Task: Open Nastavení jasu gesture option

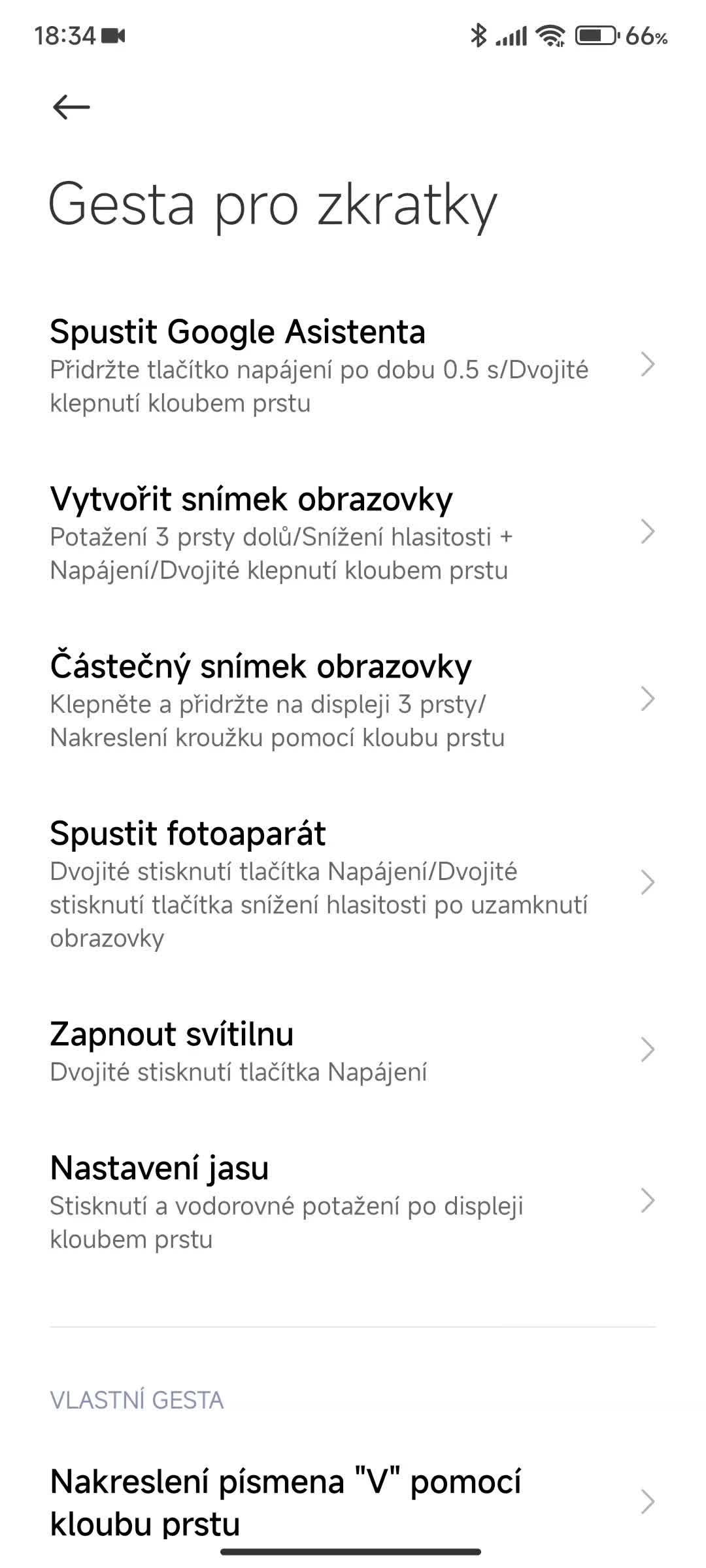Action: 353,1201
